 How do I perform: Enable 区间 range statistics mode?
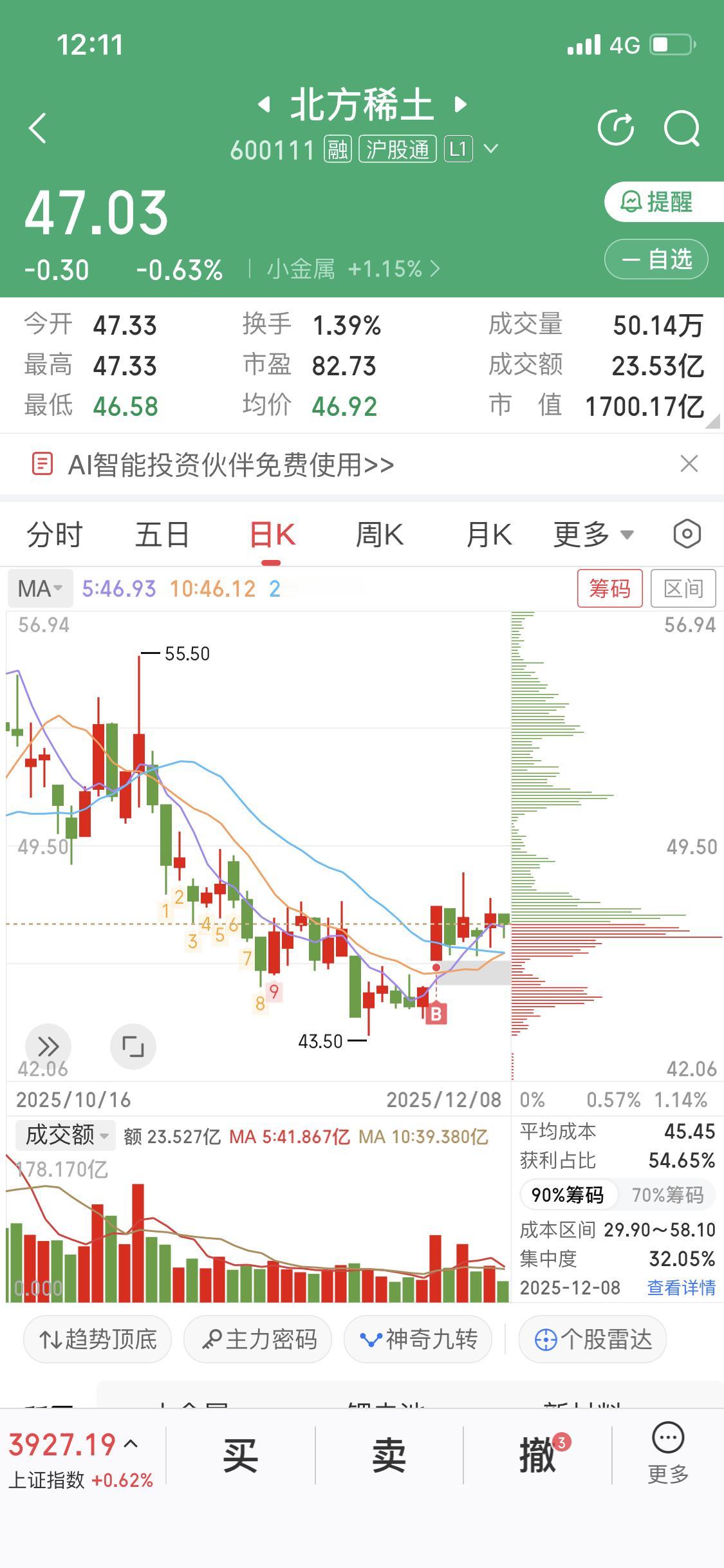[x=683, y=588]
